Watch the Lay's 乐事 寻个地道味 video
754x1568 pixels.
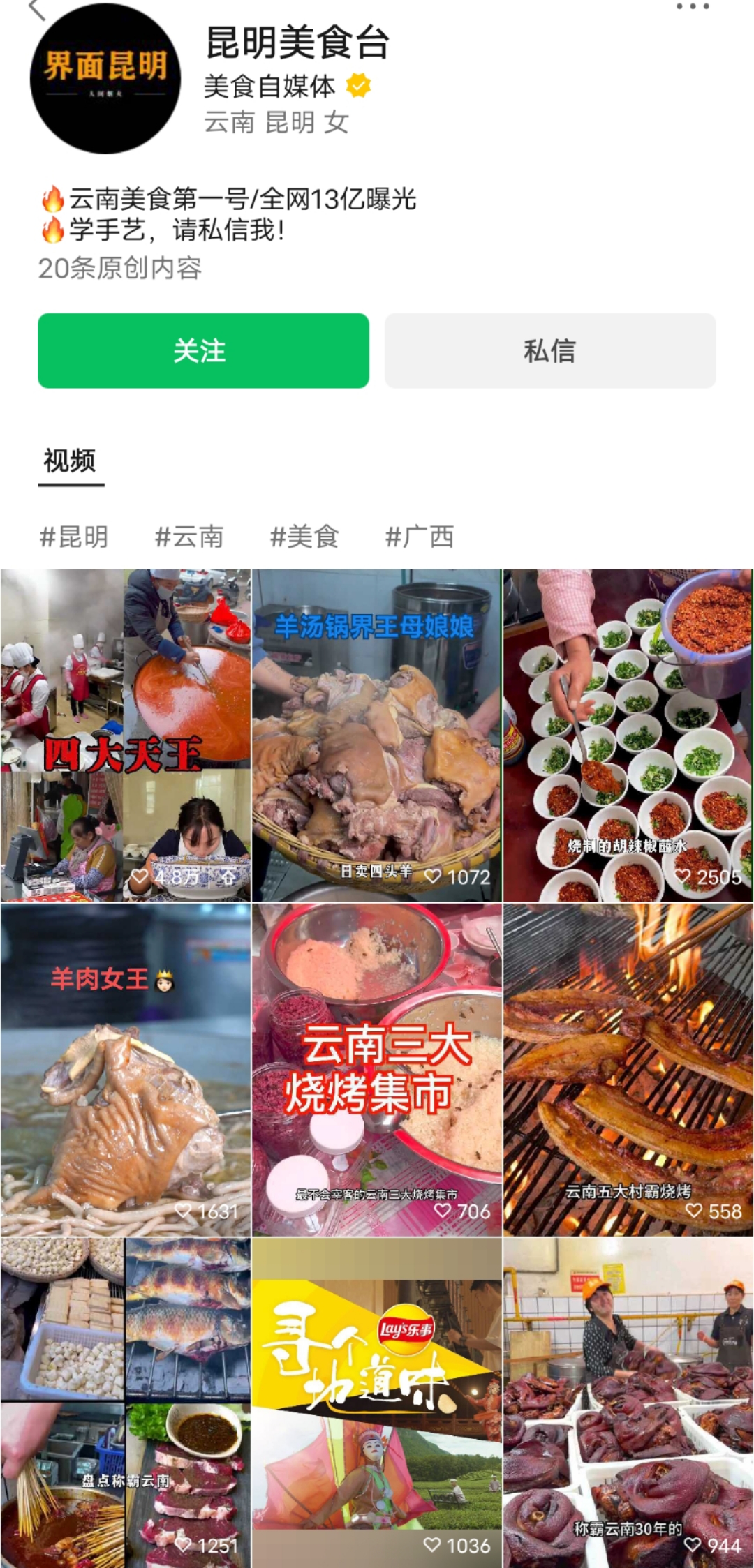click(377, 1403)
